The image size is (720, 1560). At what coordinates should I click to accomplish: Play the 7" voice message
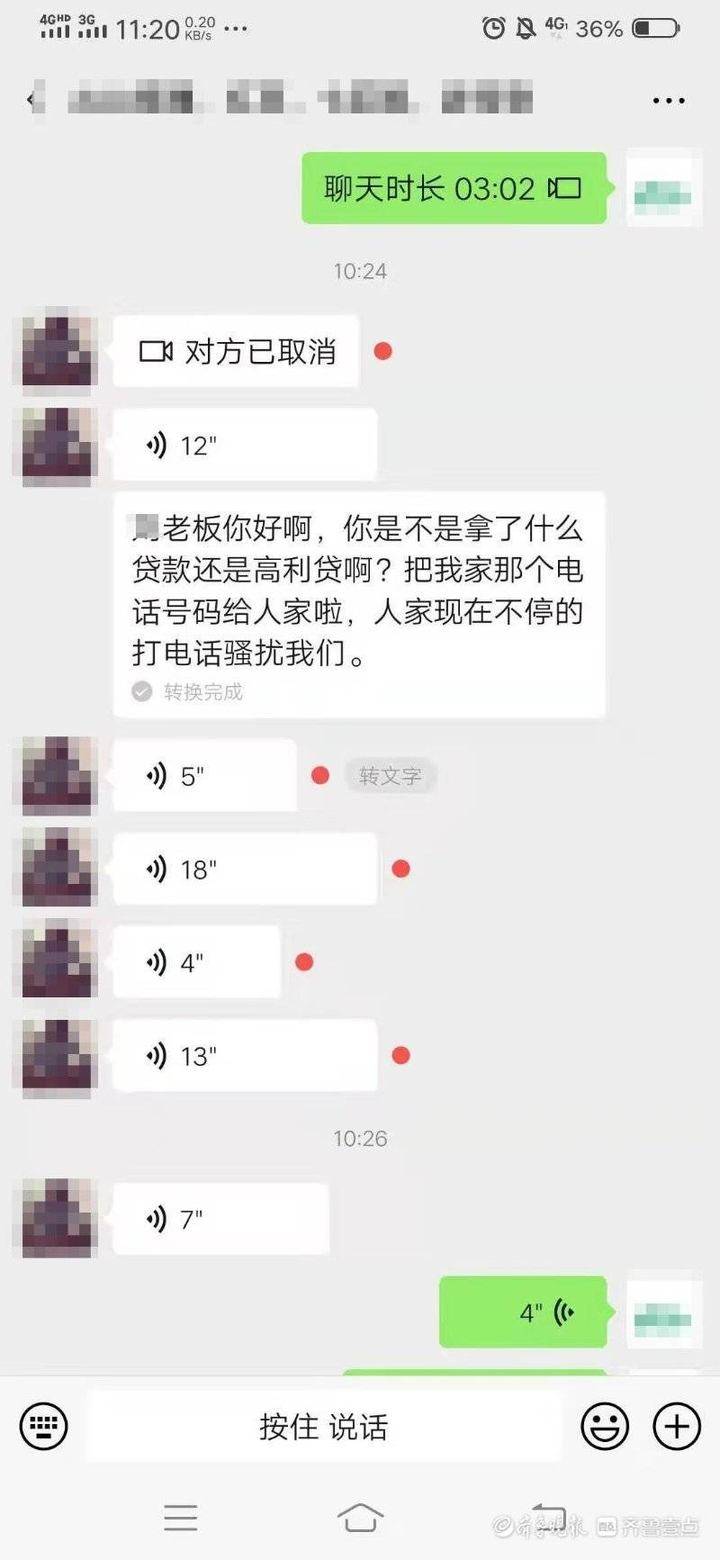(x=220, y=1218)
